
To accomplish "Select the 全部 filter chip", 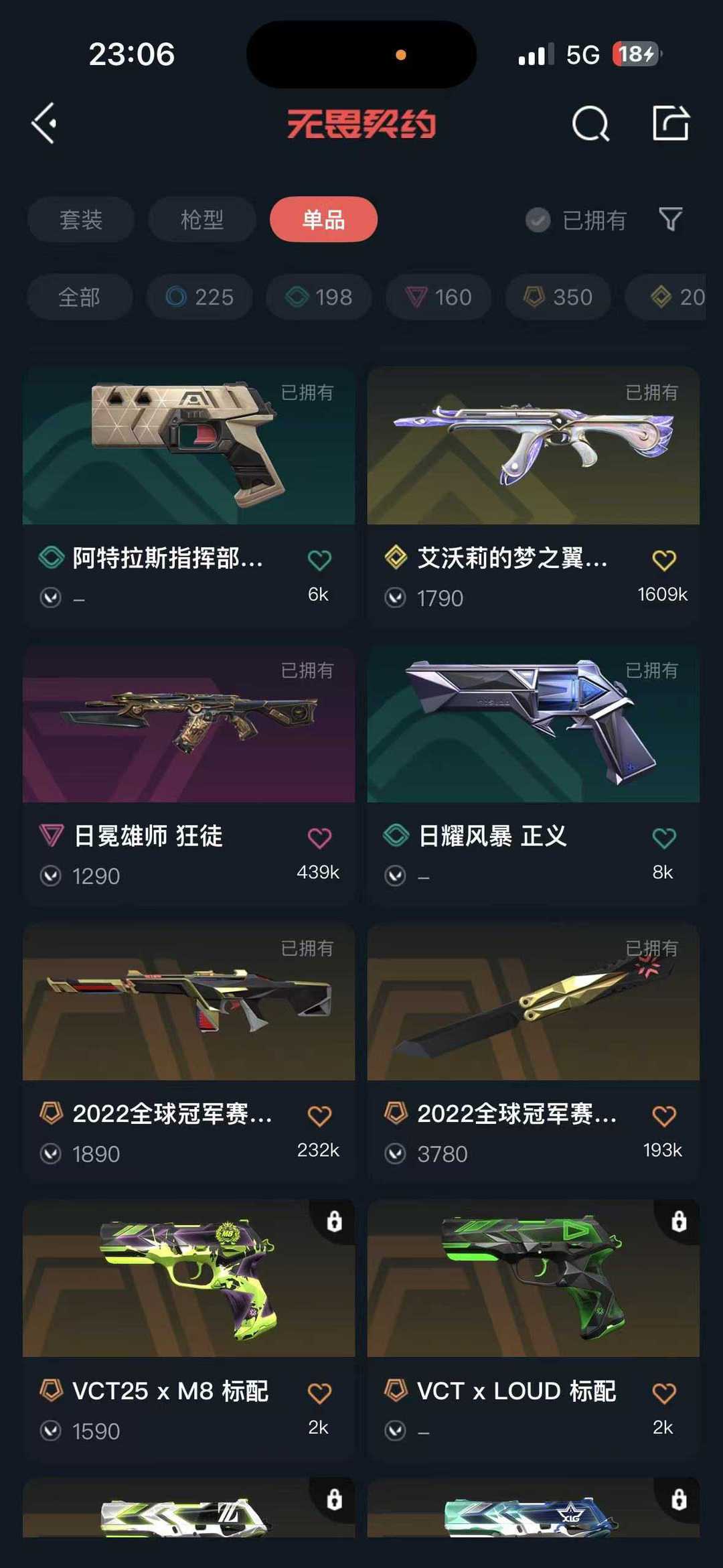I will [x=80, y=297].
